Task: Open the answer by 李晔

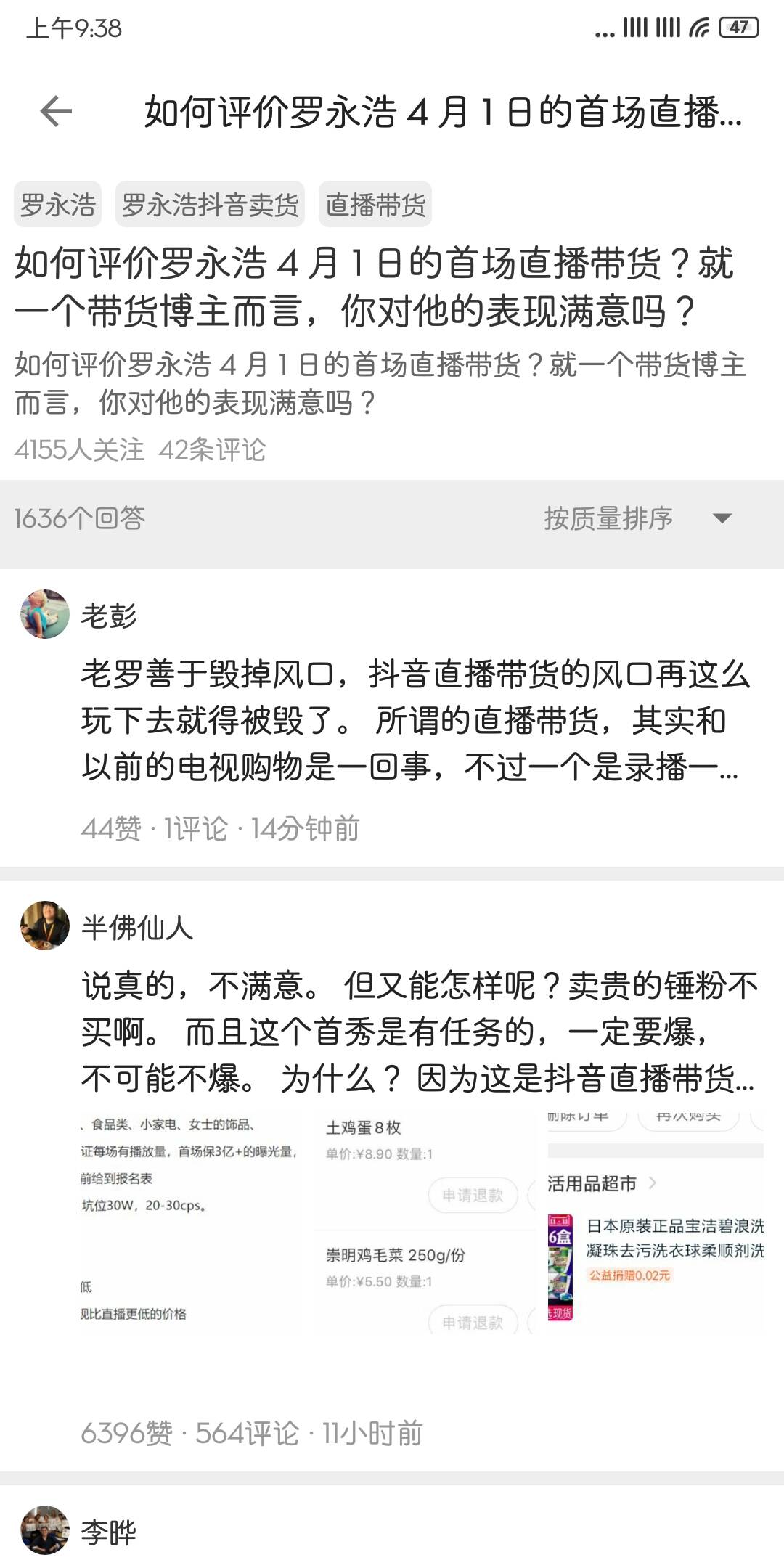Action: pyautogui.click(x=109, y=1533)
